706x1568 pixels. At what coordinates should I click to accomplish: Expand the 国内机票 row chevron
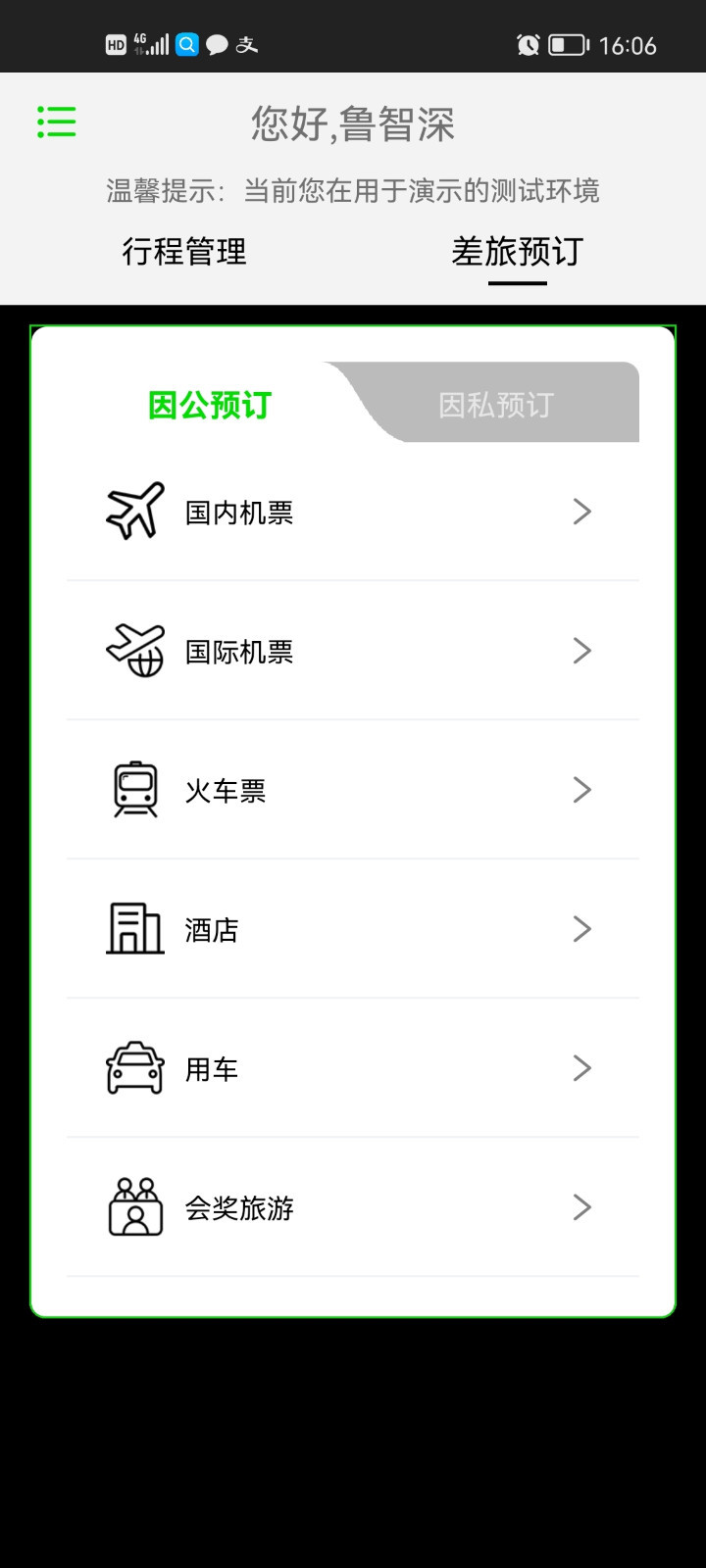[x=582, y=511]
